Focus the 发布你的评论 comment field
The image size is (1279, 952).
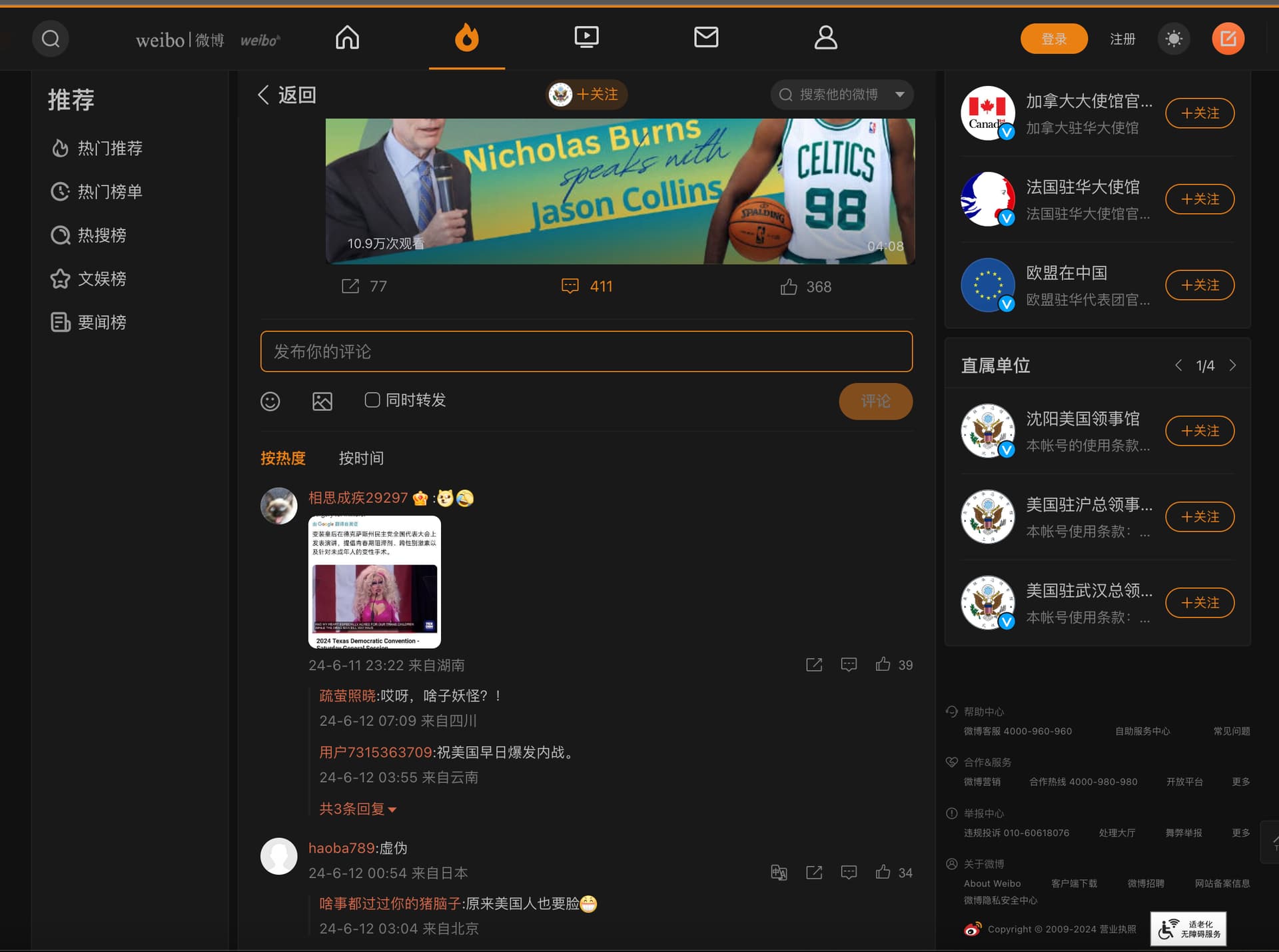point(586,351)
